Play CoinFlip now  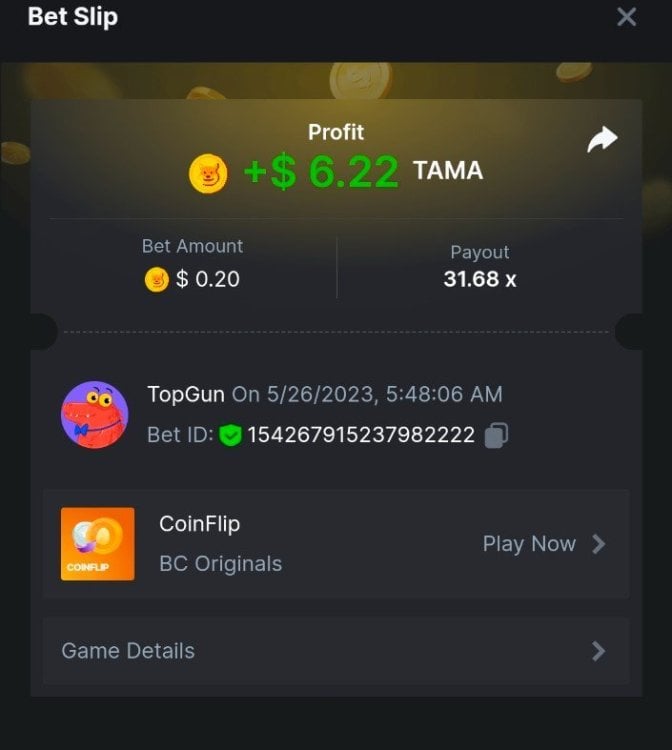tap(543, 544)
